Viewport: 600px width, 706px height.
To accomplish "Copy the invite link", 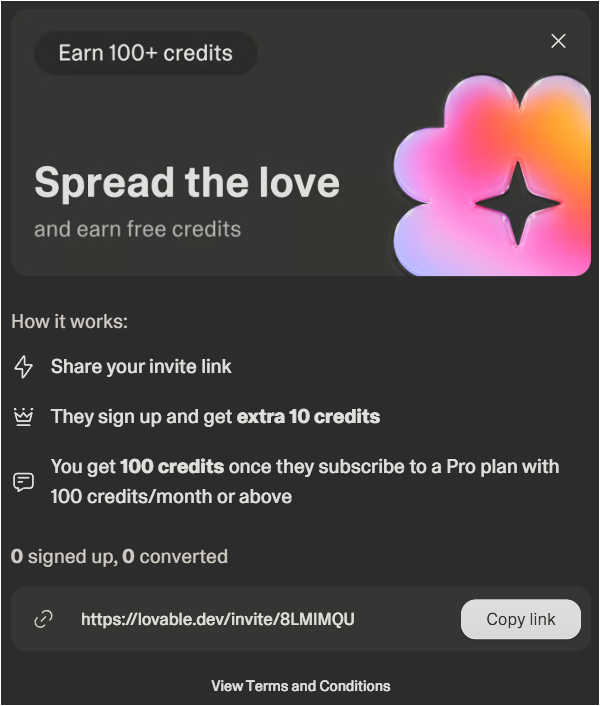I will click(x=520, y=619).
